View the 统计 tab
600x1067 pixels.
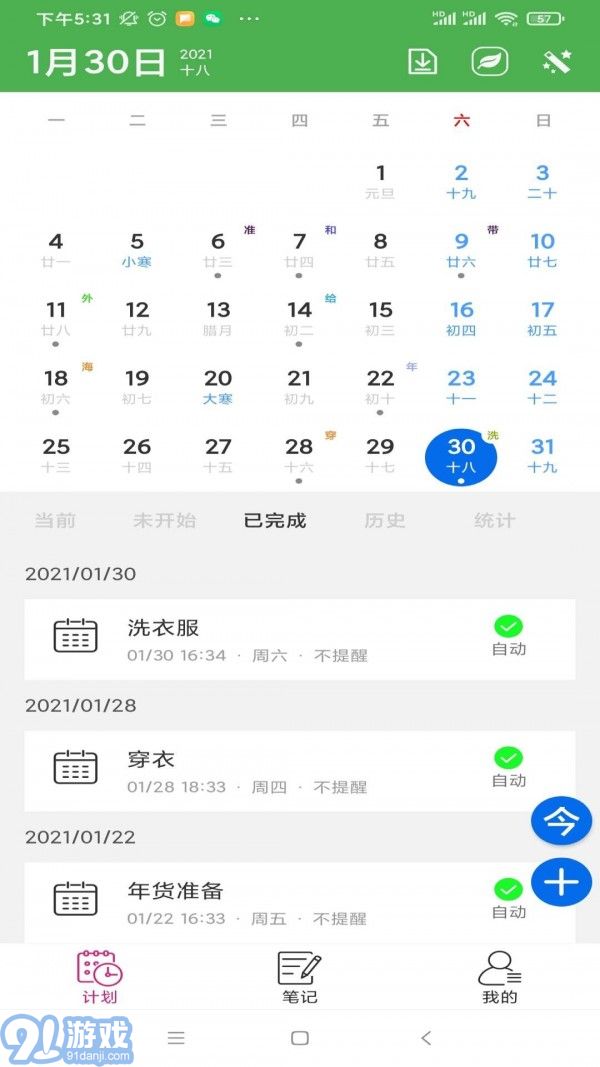pyautogui.click(x=494, y=520)
